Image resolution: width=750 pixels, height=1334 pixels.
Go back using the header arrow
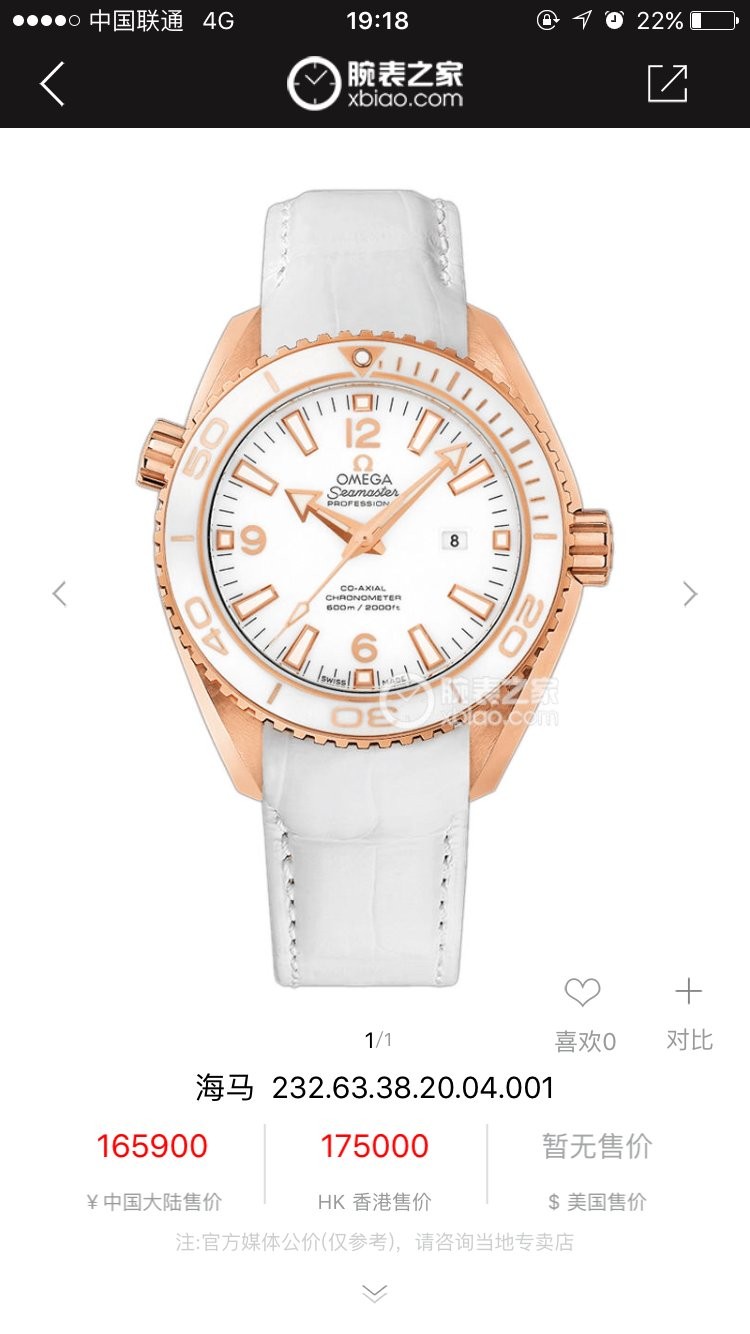[x=52, y=84]
